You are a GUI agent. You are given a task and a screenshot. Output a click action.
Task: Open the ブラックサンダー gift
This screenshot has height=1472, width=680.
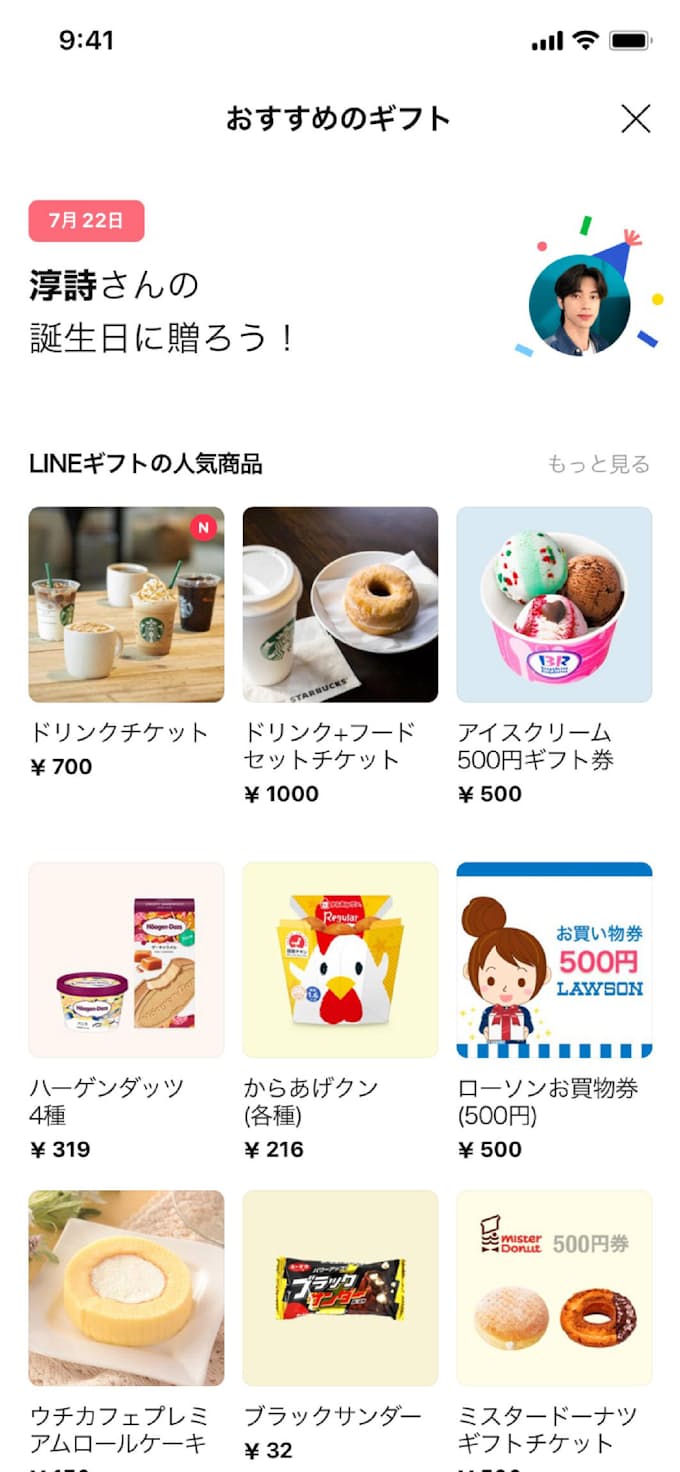point(340,1288)
